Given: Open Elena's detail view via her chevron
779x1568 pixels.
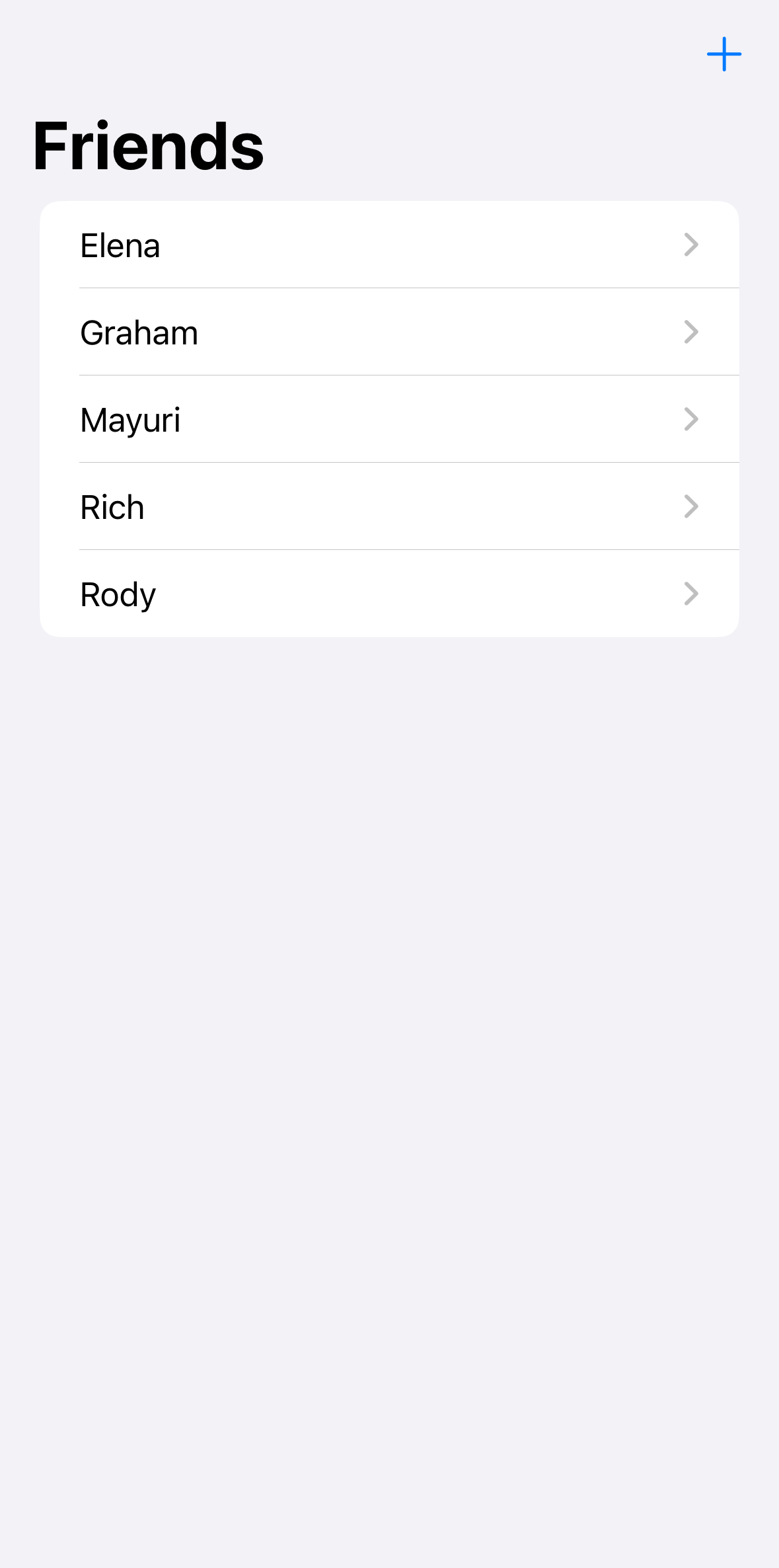Looking at the screenshot, I should 691,245.
